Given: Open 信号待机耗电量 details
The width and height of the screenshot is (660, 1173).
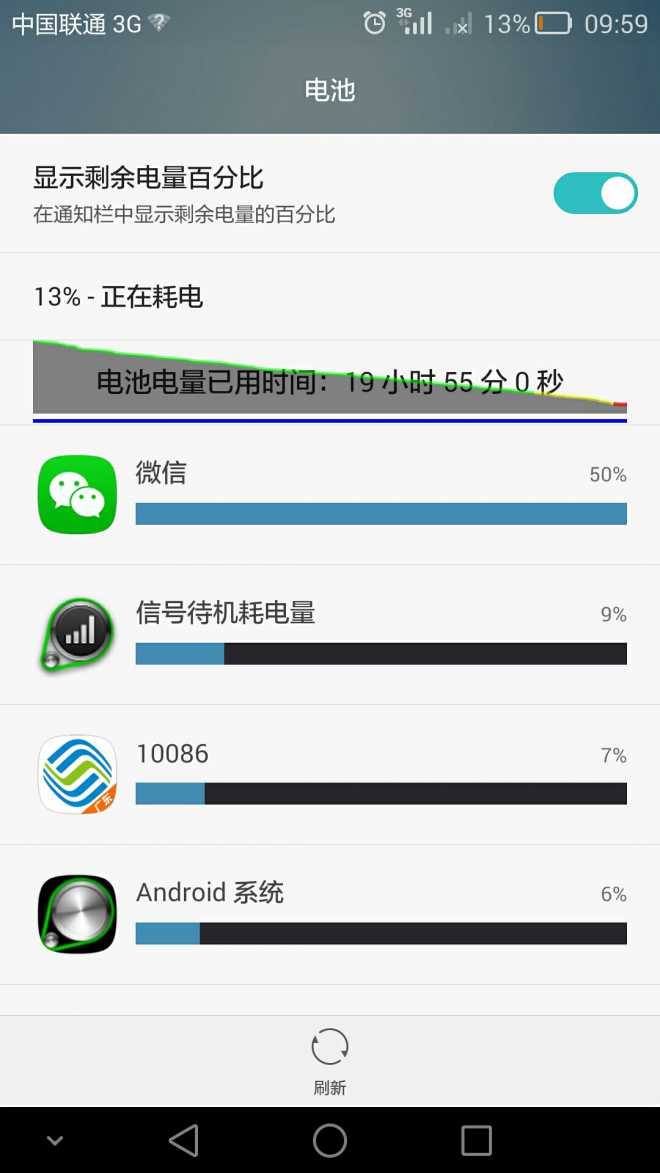Looking at the screenshot, I should [x=330, y=635].
